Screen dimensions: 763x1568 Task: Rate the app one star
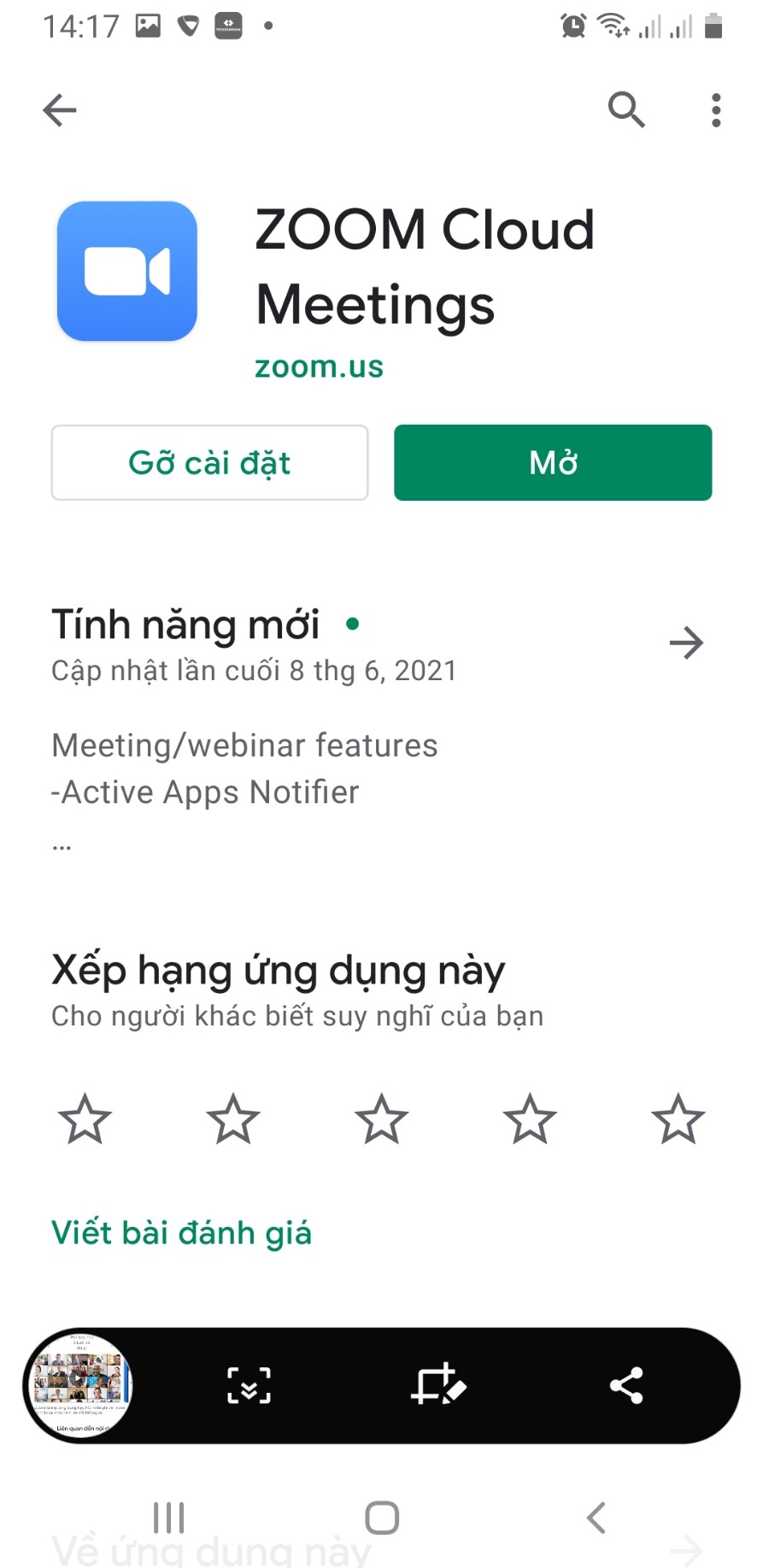coord(85,1119)
